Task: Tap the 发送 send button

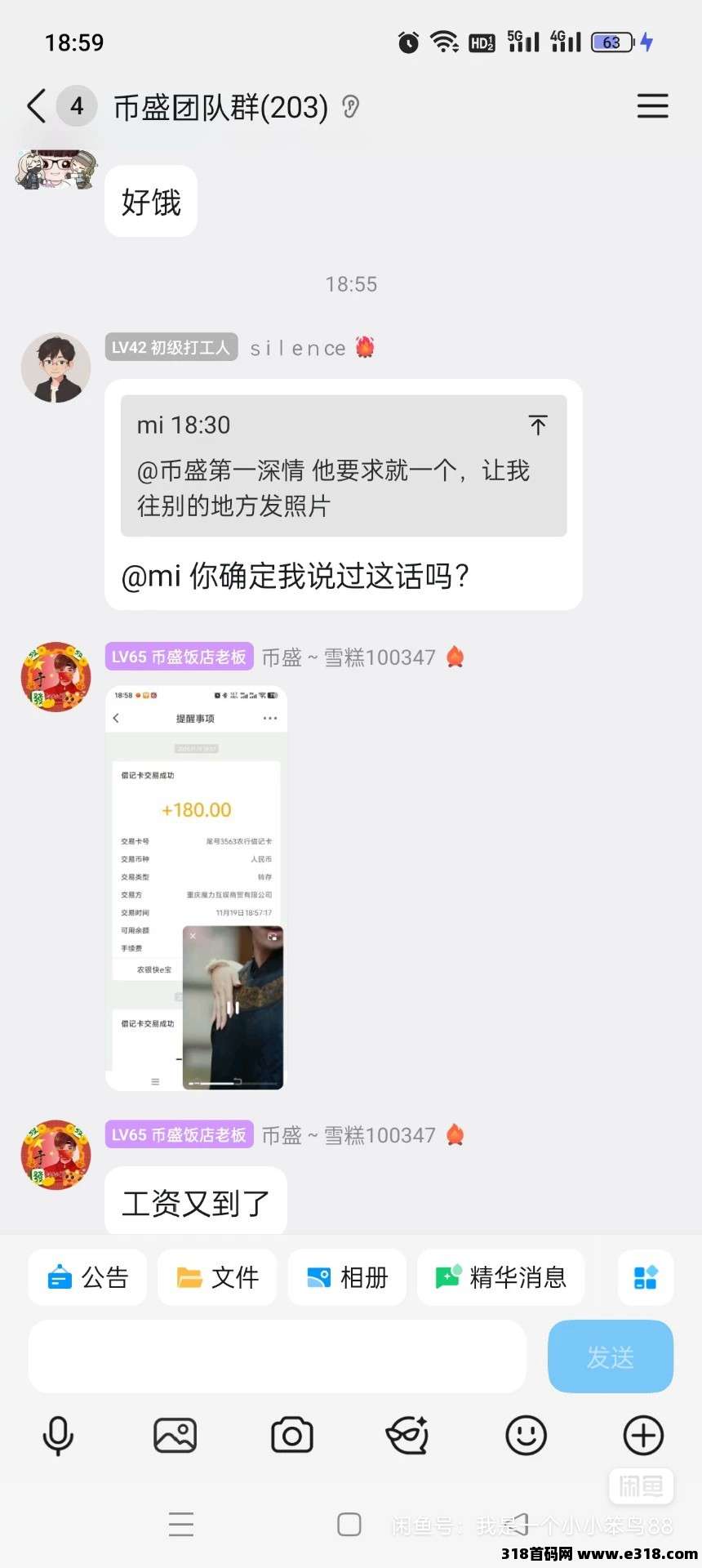Action: tap(610, 1356)
